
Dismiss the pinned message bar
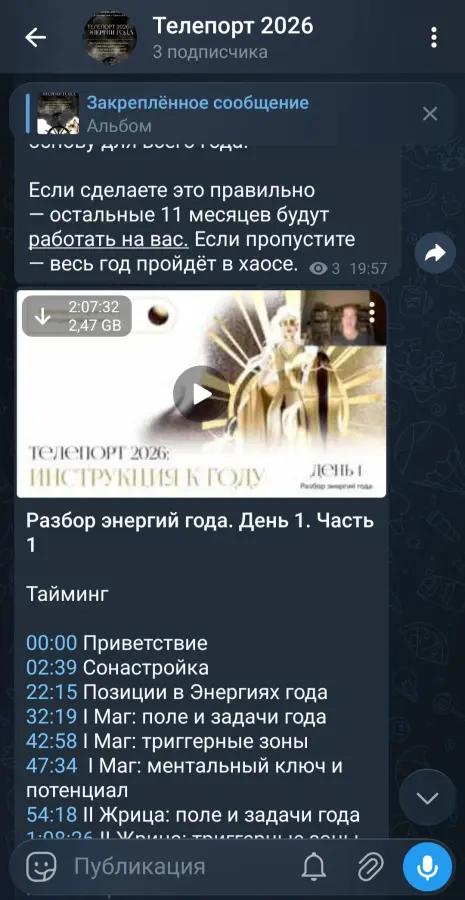tap(430, 114)
